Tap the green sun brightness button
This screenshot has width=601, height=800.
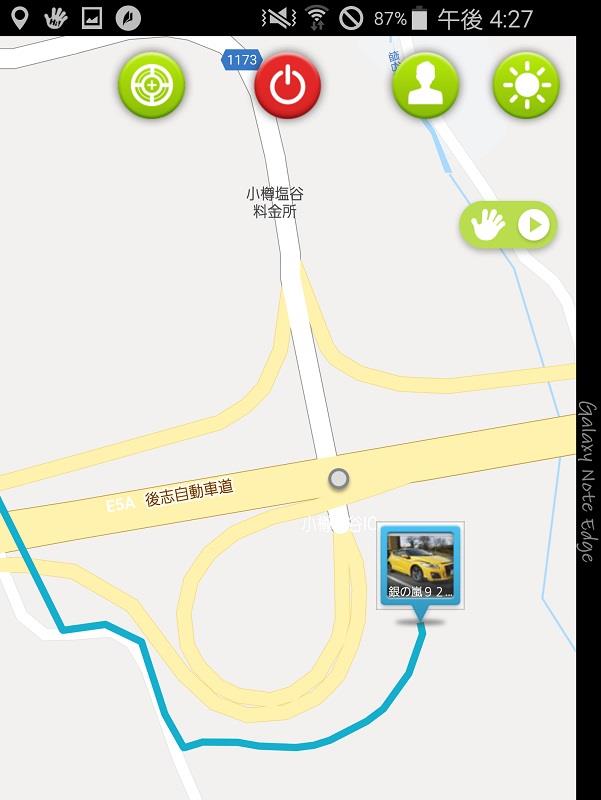[x=526, y=85]
